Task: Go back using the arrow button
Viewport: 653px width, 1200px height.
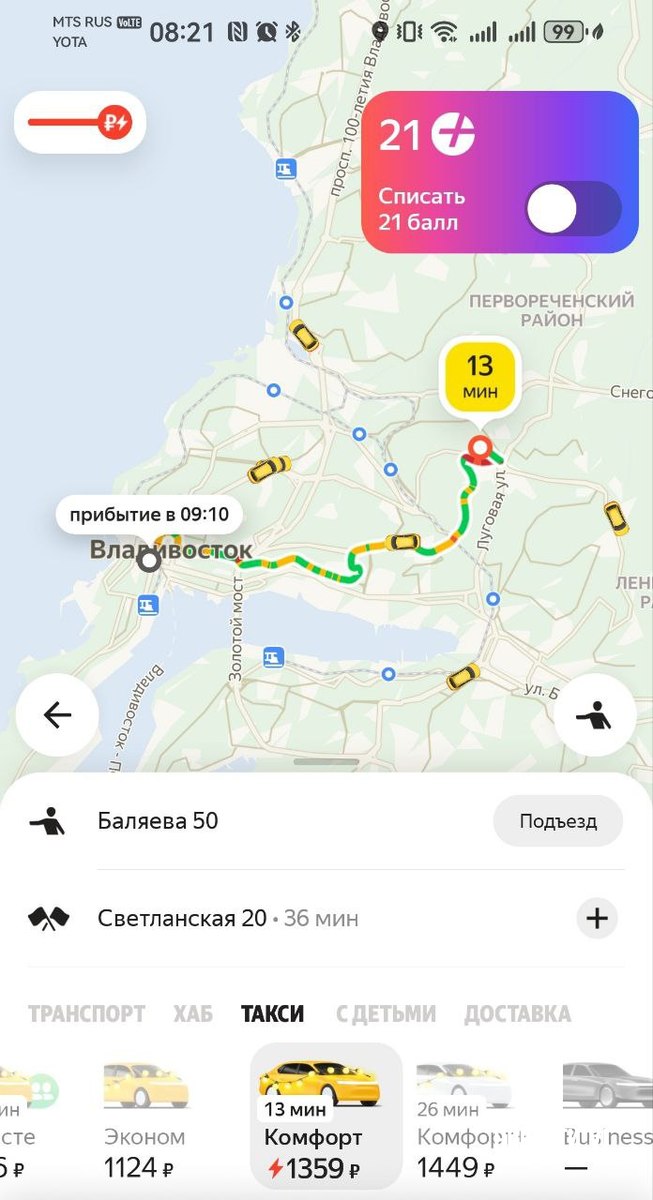Action: (57, 715)
